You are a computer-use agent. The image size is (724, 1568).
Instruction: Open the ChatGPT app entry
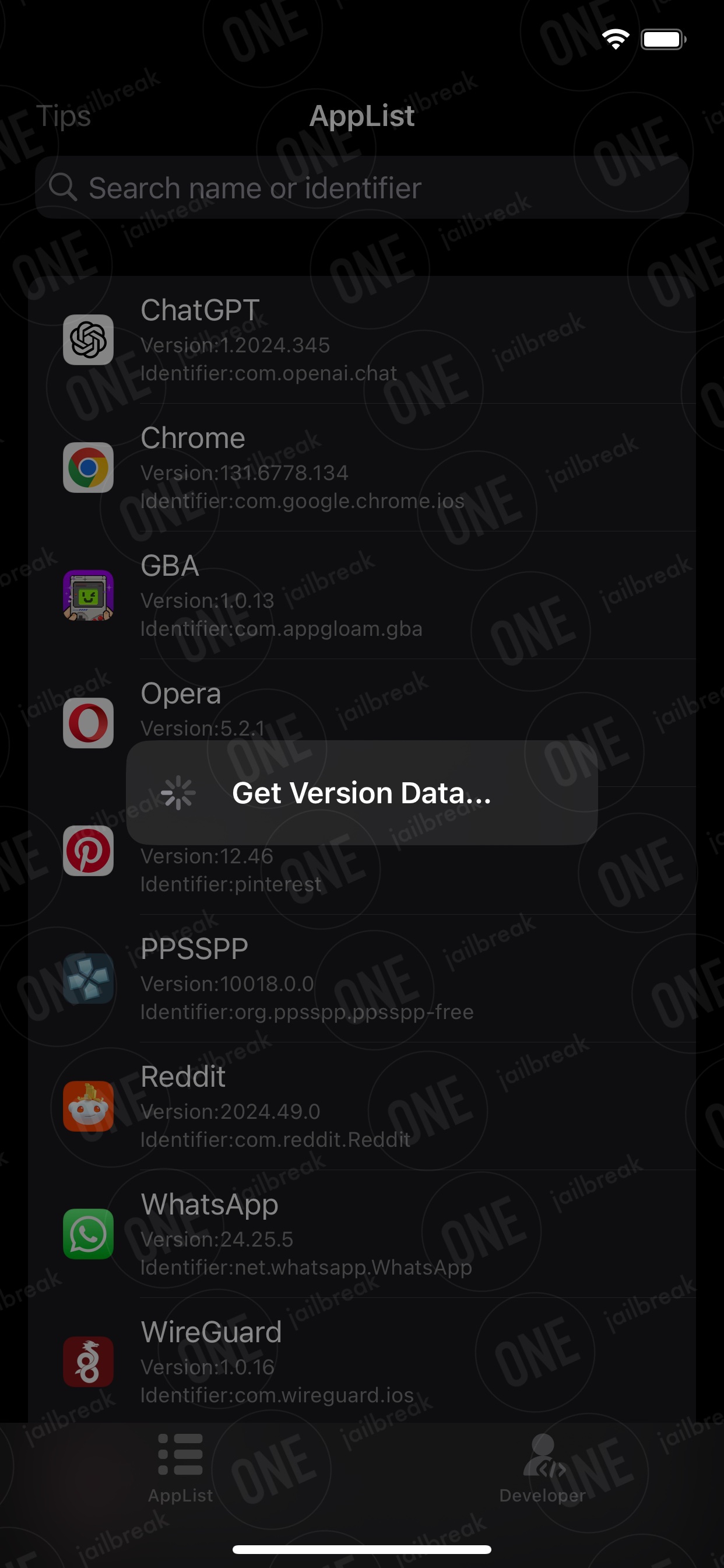[x=362, y=339]
